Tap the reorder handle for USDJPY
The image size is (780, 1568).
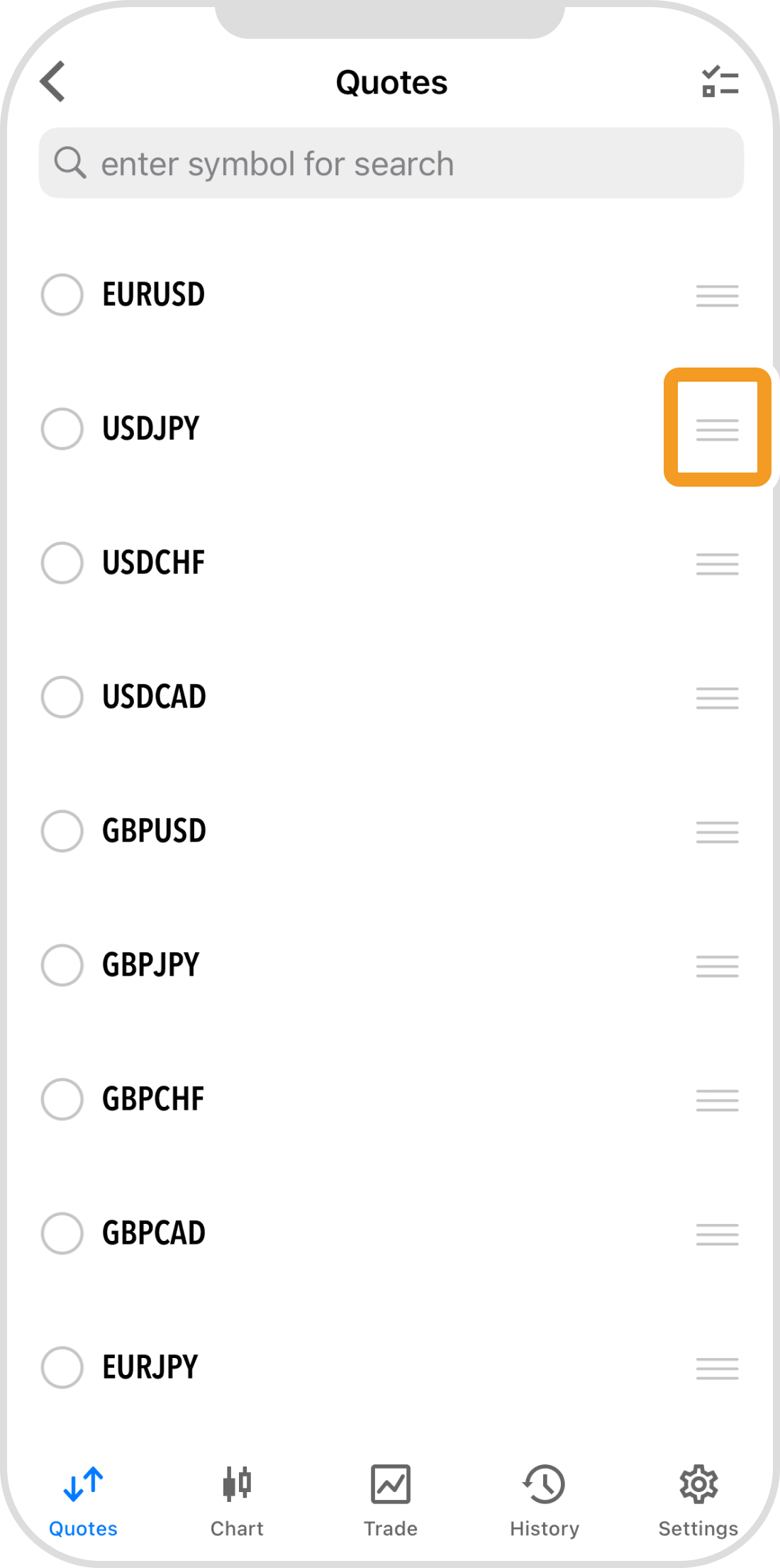pyautogui.click(x=718, y=429)
